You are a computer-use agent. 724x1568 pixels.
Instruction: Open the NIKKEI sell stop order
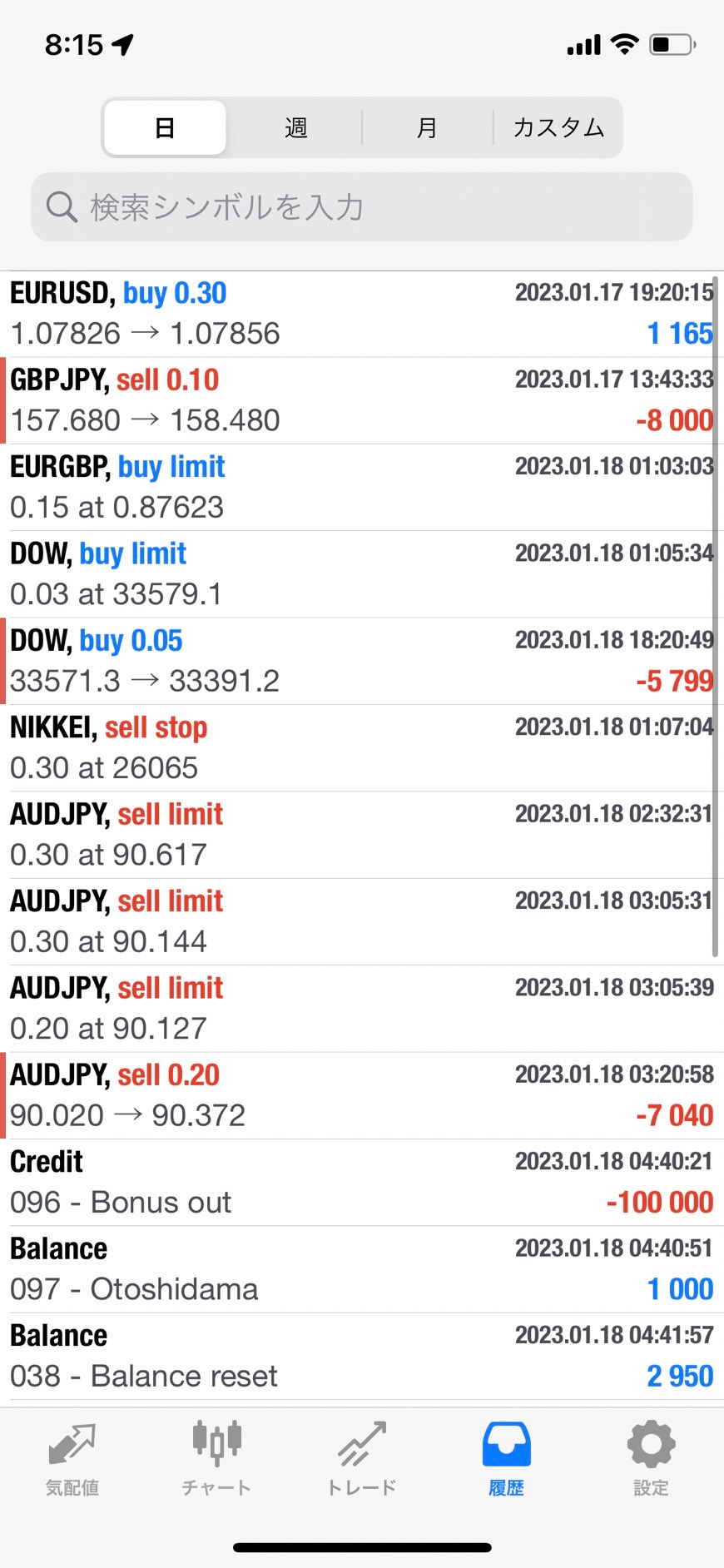click(x=362, y=747)
